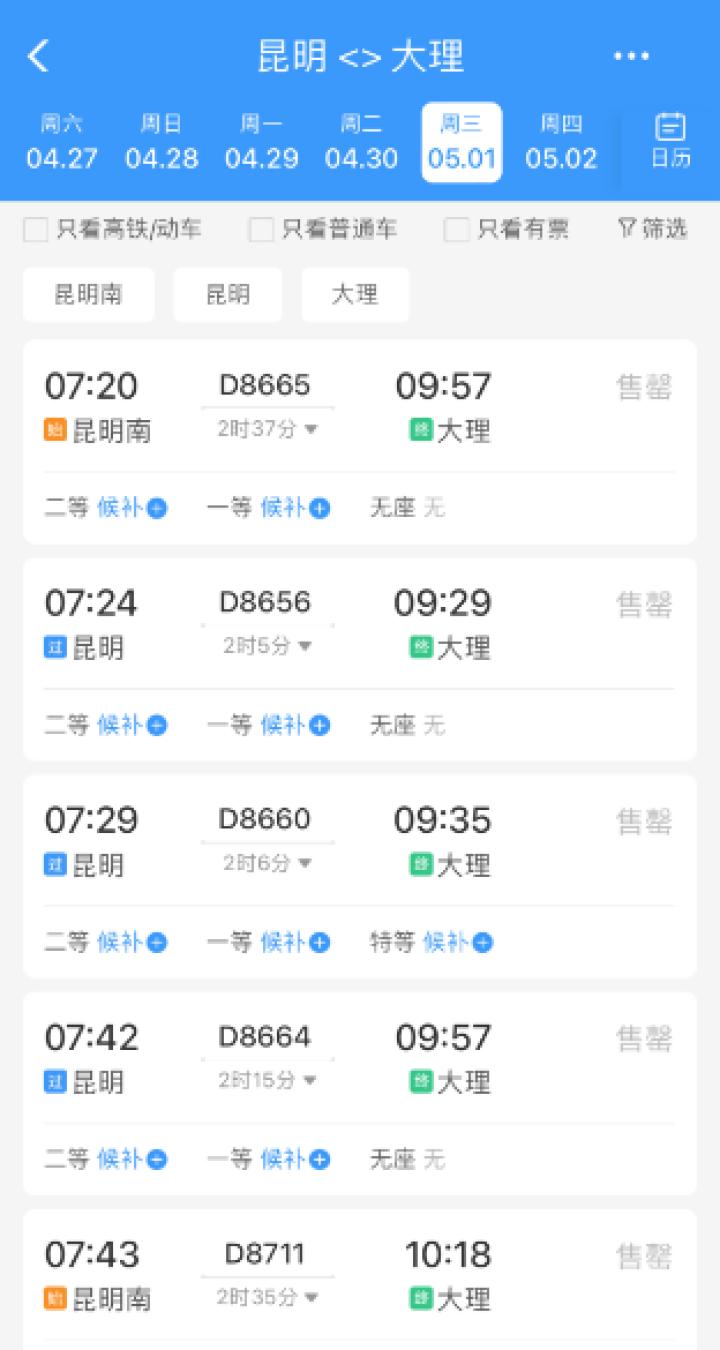Switch to the 周四 05.02 date tab
720x1350 pixels.
561,140
